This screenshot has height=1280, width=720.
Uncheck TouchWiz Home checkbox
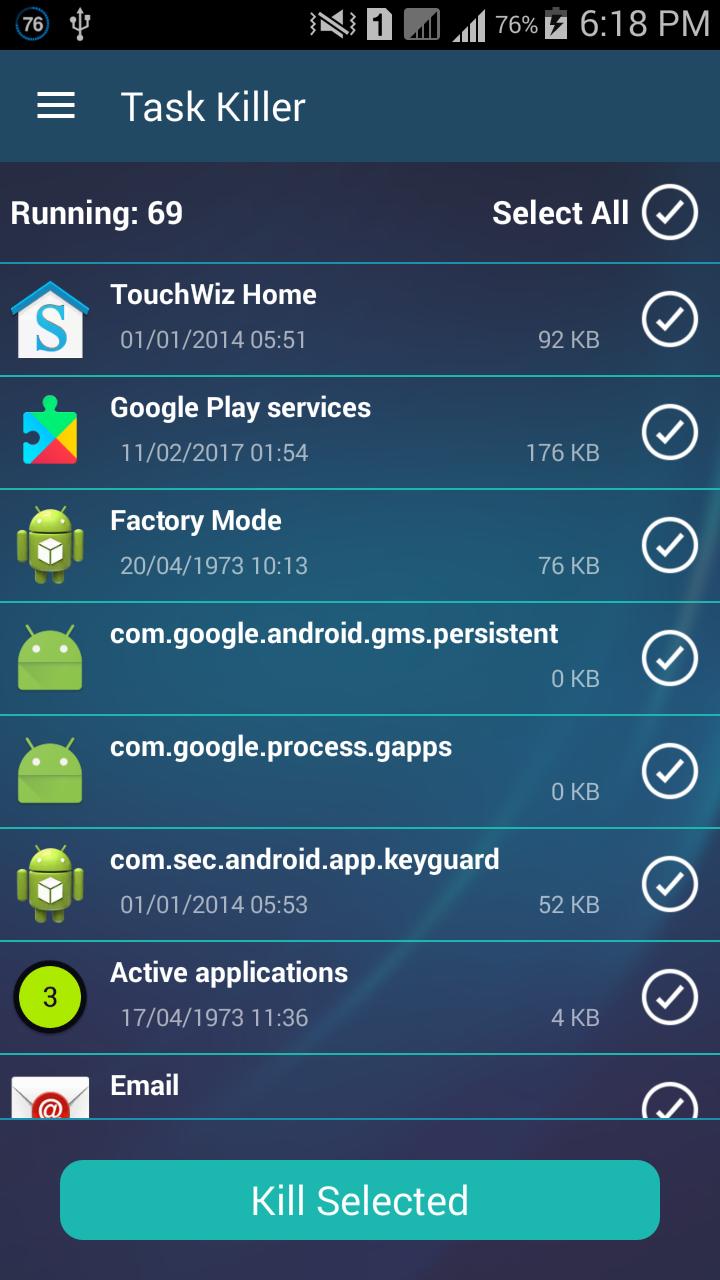tap(669, 319)
